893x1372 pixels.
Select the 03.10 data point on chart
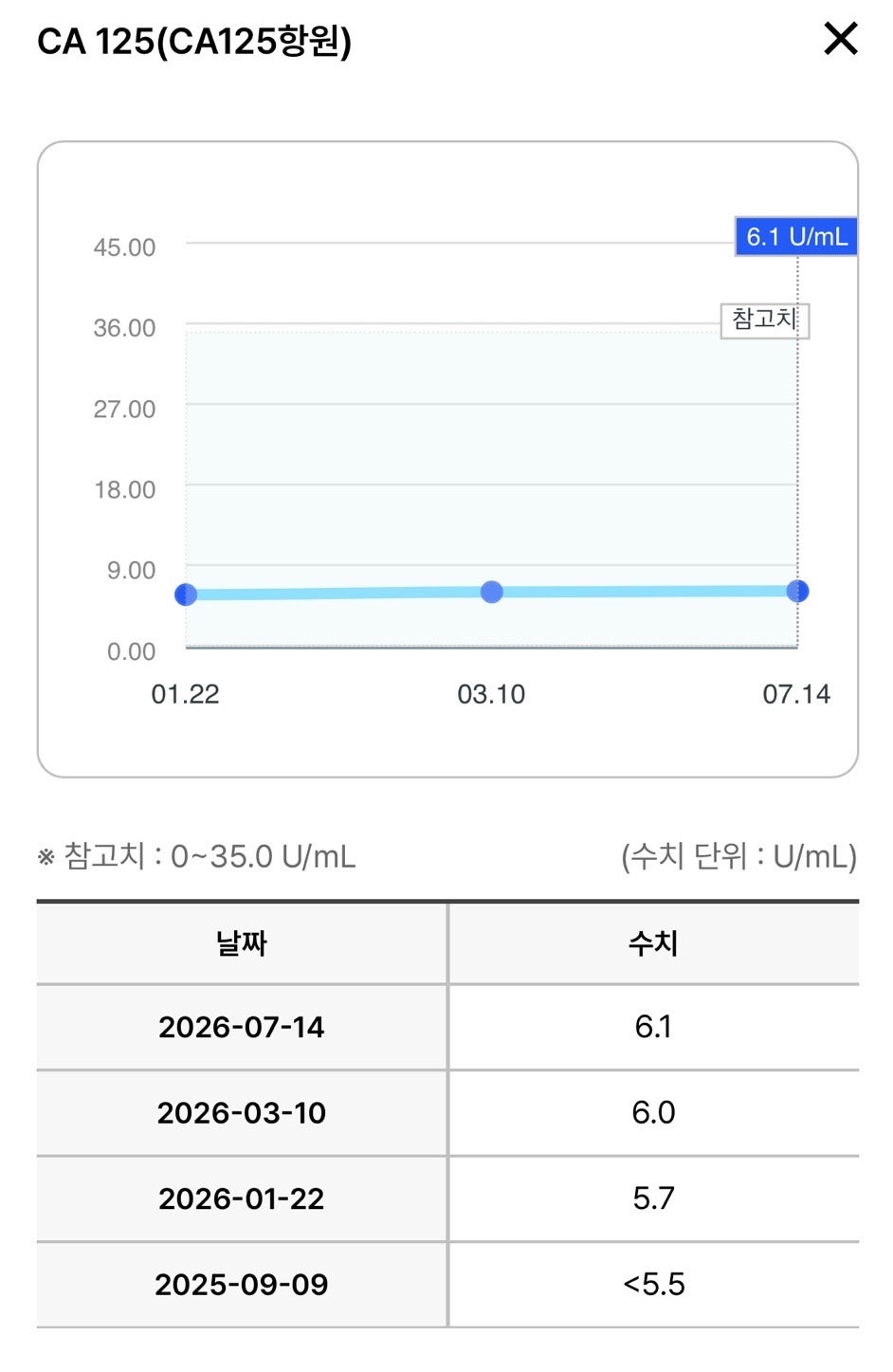tap(491, 593)
